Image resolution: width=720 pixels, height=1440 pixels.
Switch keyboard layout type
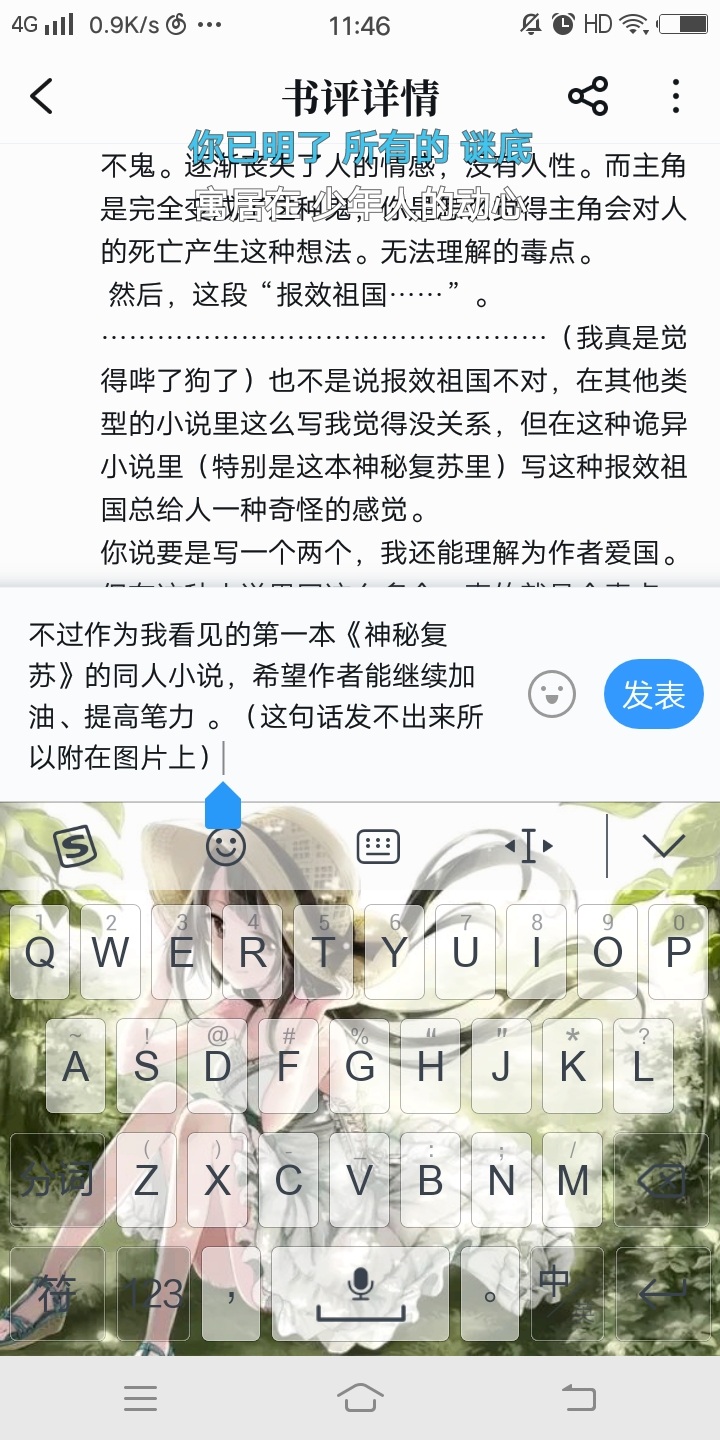click(x=378, y=847)
